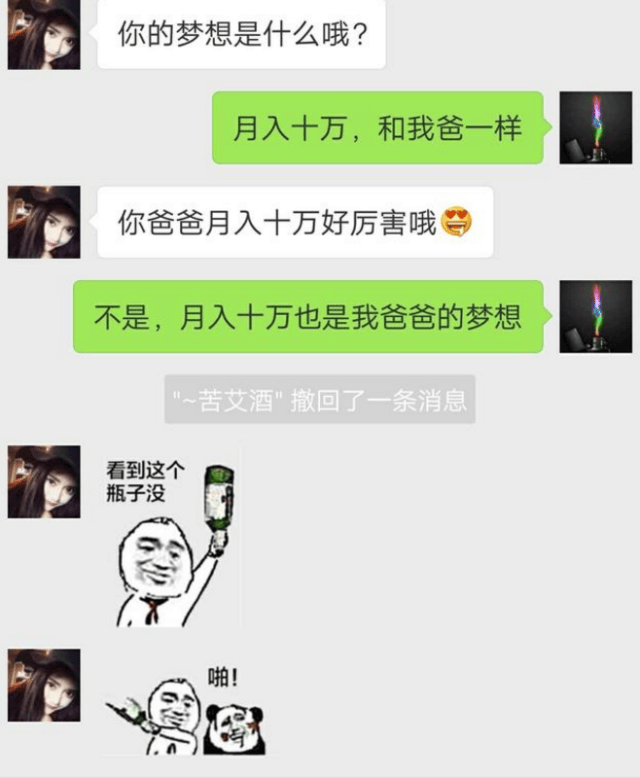
Task: Tap the avatar beside the "啪!" sticker
Action: coord(44,685)
